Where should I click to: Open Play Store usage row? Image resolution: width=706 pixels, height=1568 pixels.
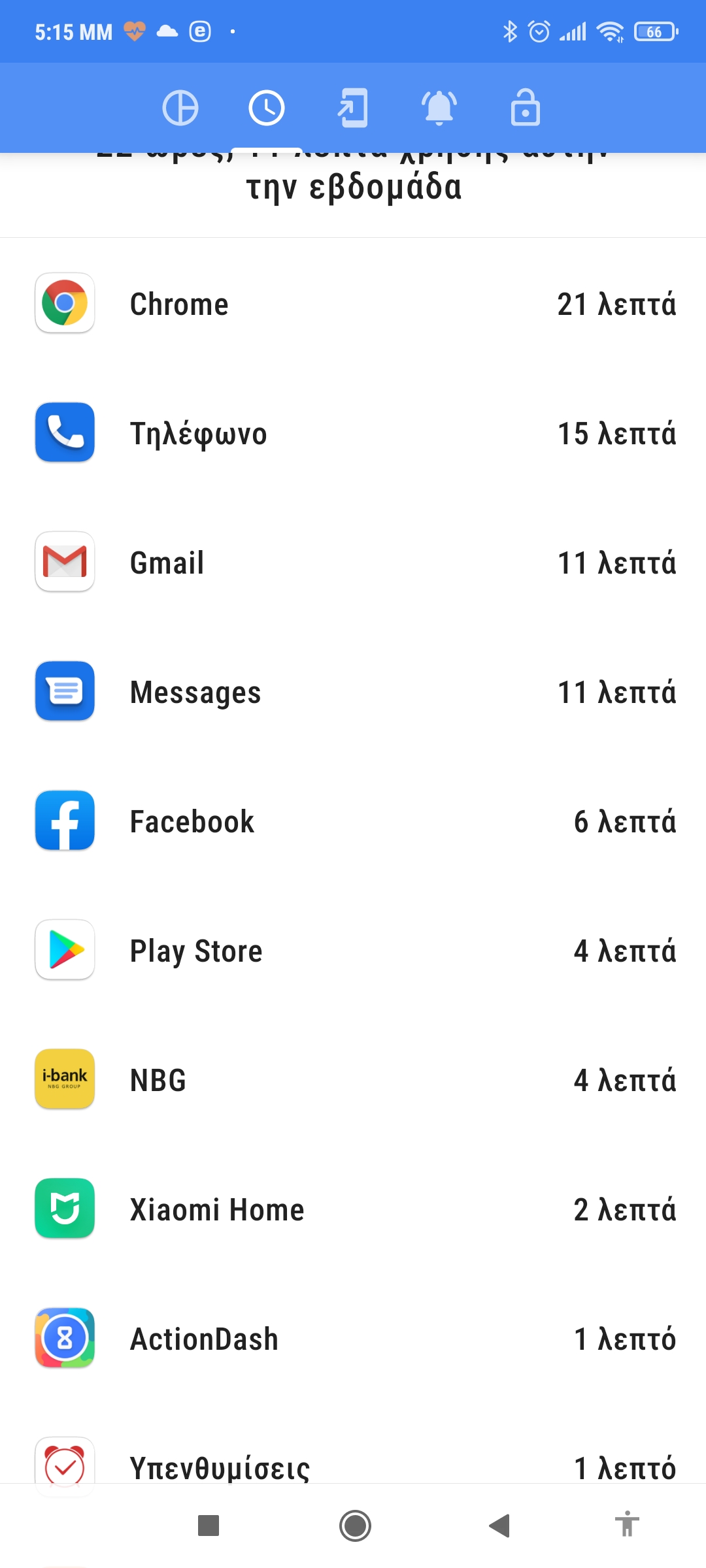pos(353,951)
